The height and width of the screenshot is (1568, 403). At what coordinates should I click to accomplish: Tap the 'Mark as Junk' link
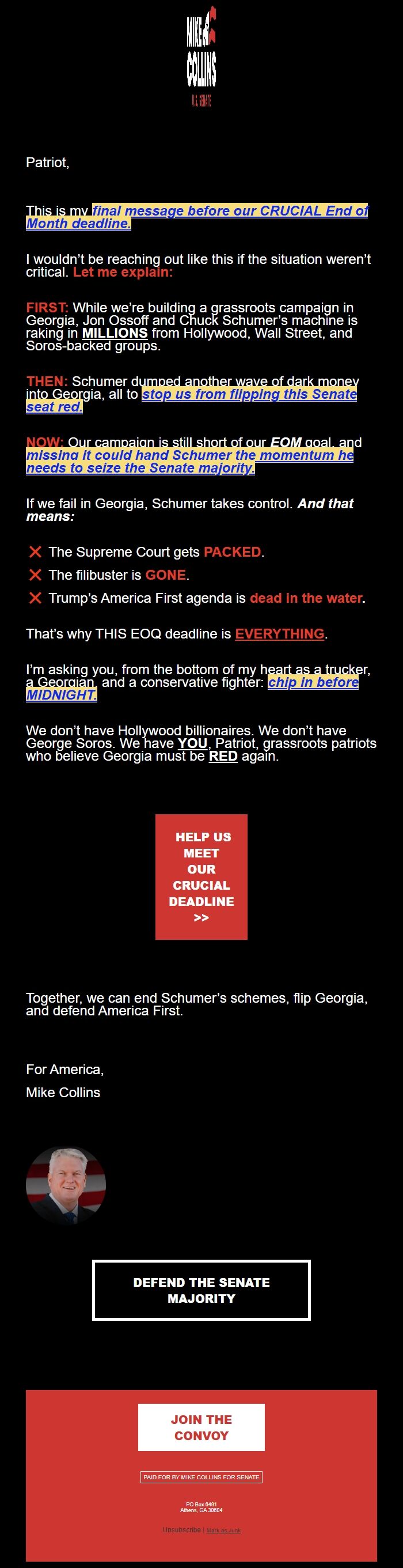tap(224, 1531)
